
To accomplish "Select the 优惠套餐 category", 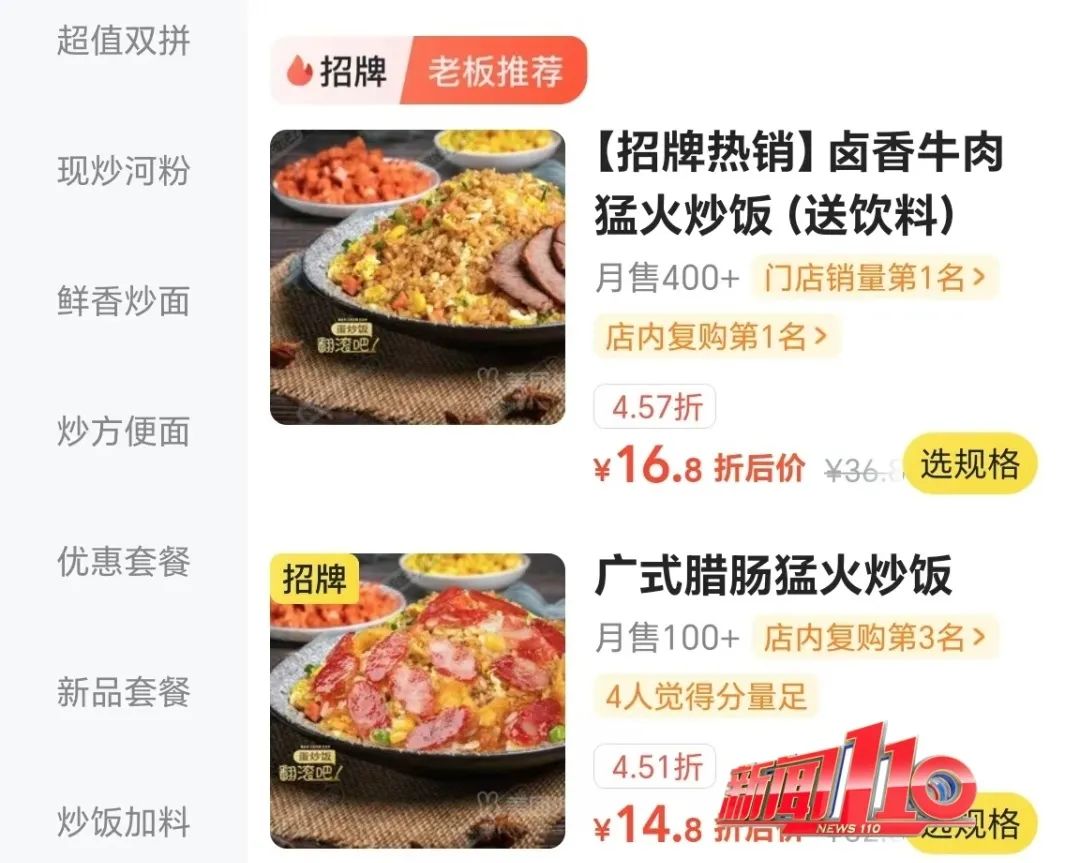I will [x=123, y=562].
